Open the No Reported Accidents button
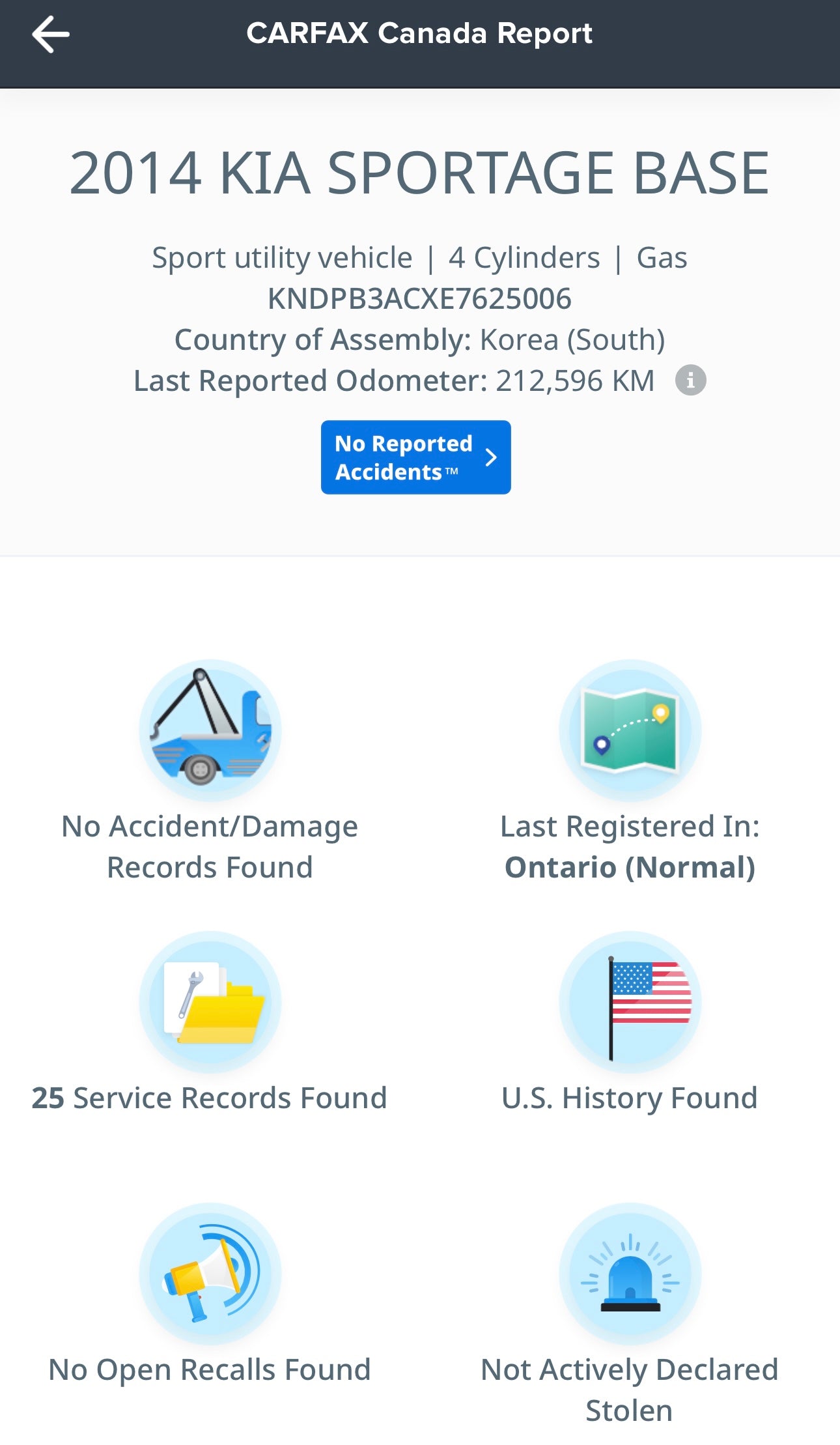 pyautogui.click(x=415, y=457)
